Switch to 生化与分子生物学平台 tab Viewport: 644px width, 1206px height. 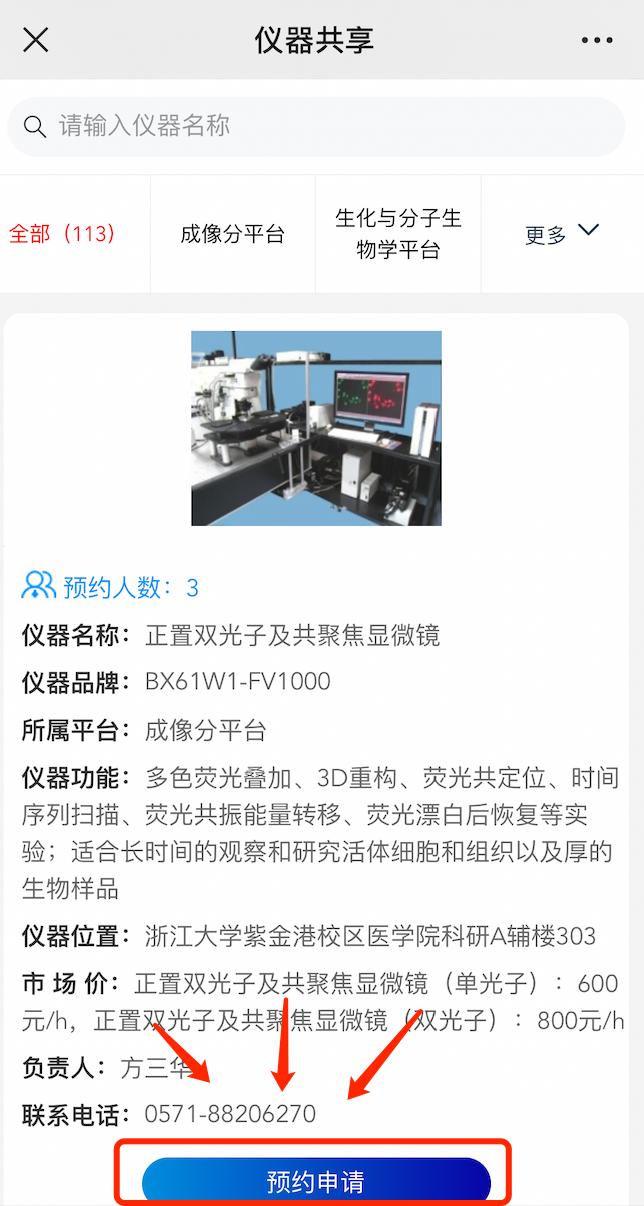[398, 234]
